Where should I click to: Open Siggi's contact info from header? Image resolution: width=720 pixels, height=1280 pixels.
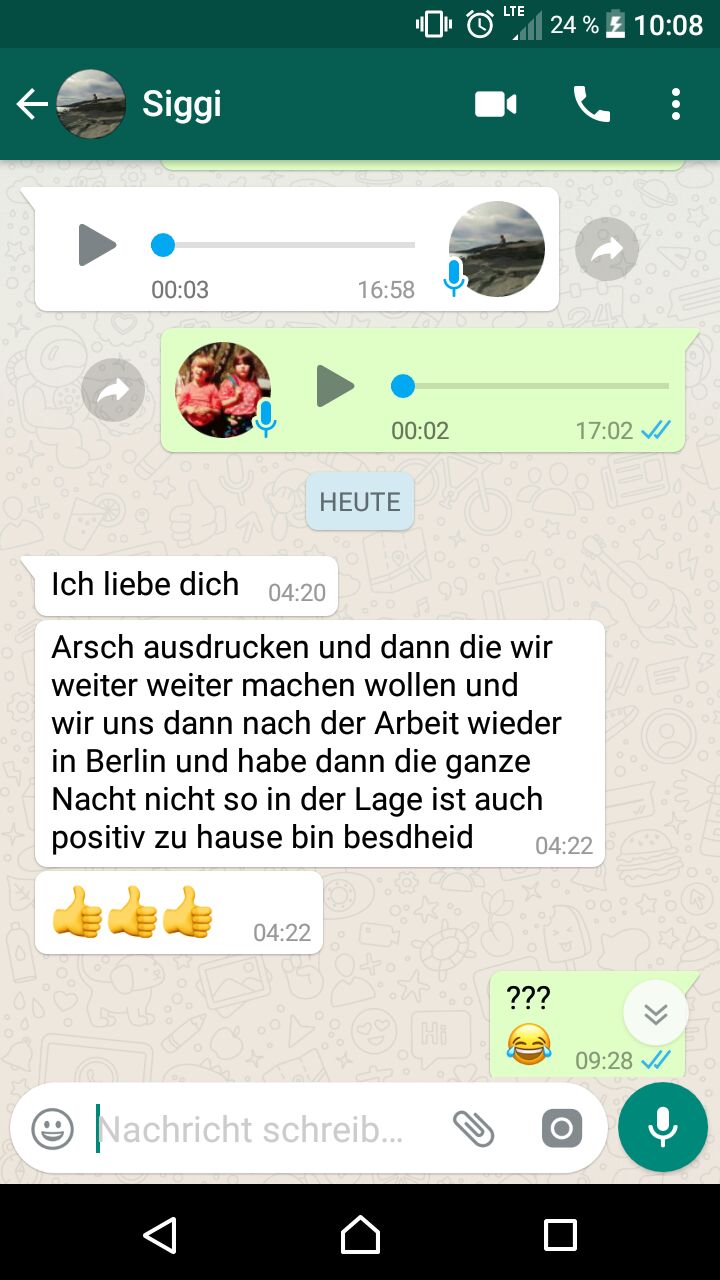click(182, 104)
